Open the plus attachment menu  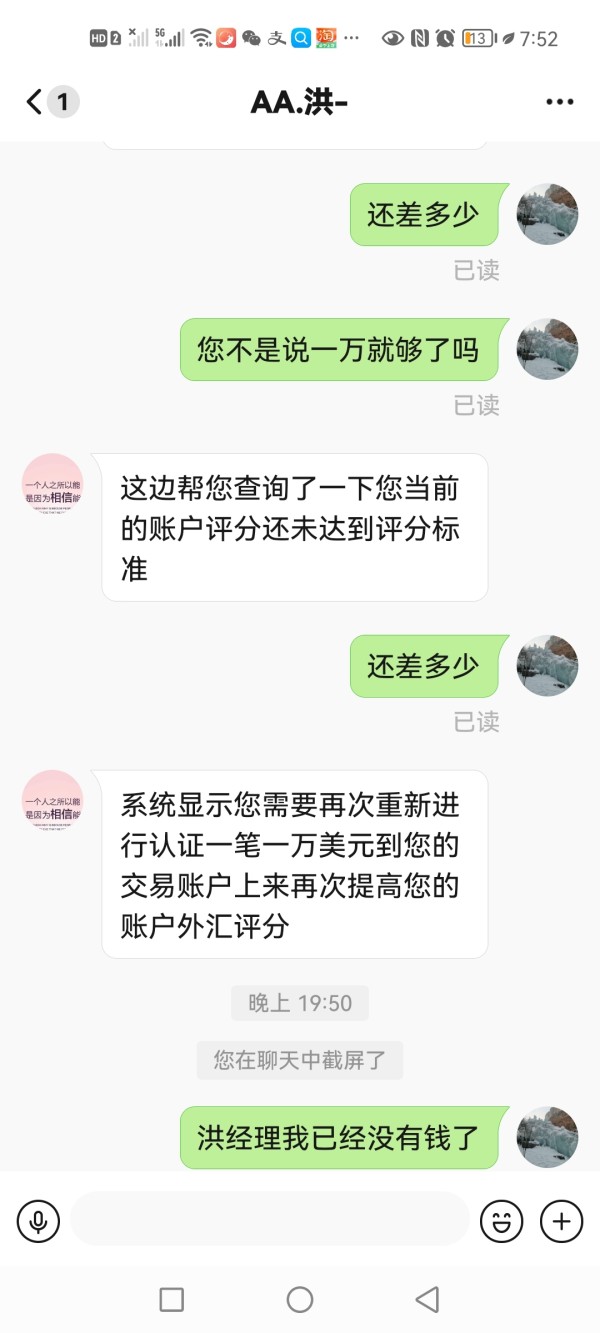pos(561,1221)
